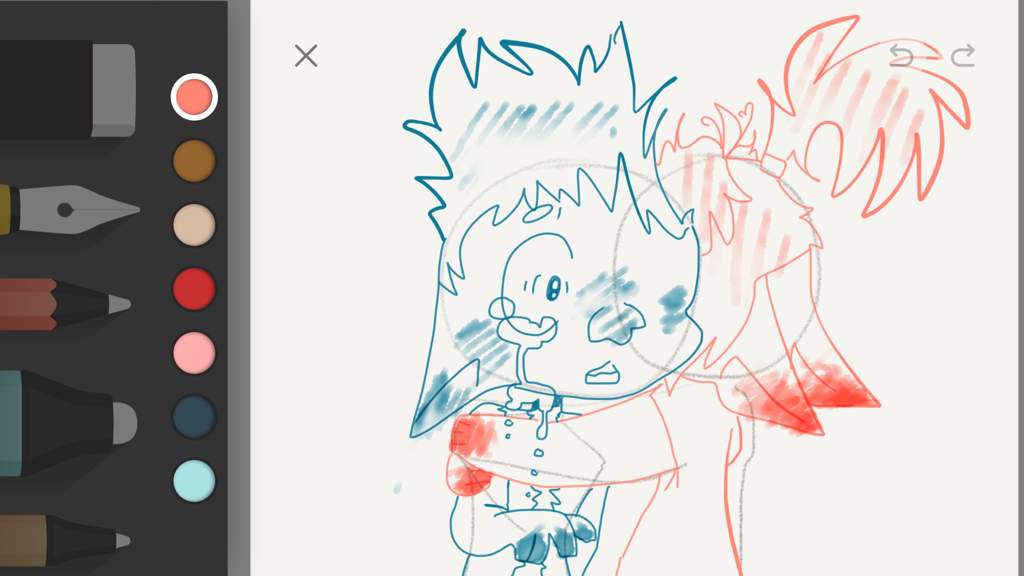Pick the brown color swatch

pos(194,161)
